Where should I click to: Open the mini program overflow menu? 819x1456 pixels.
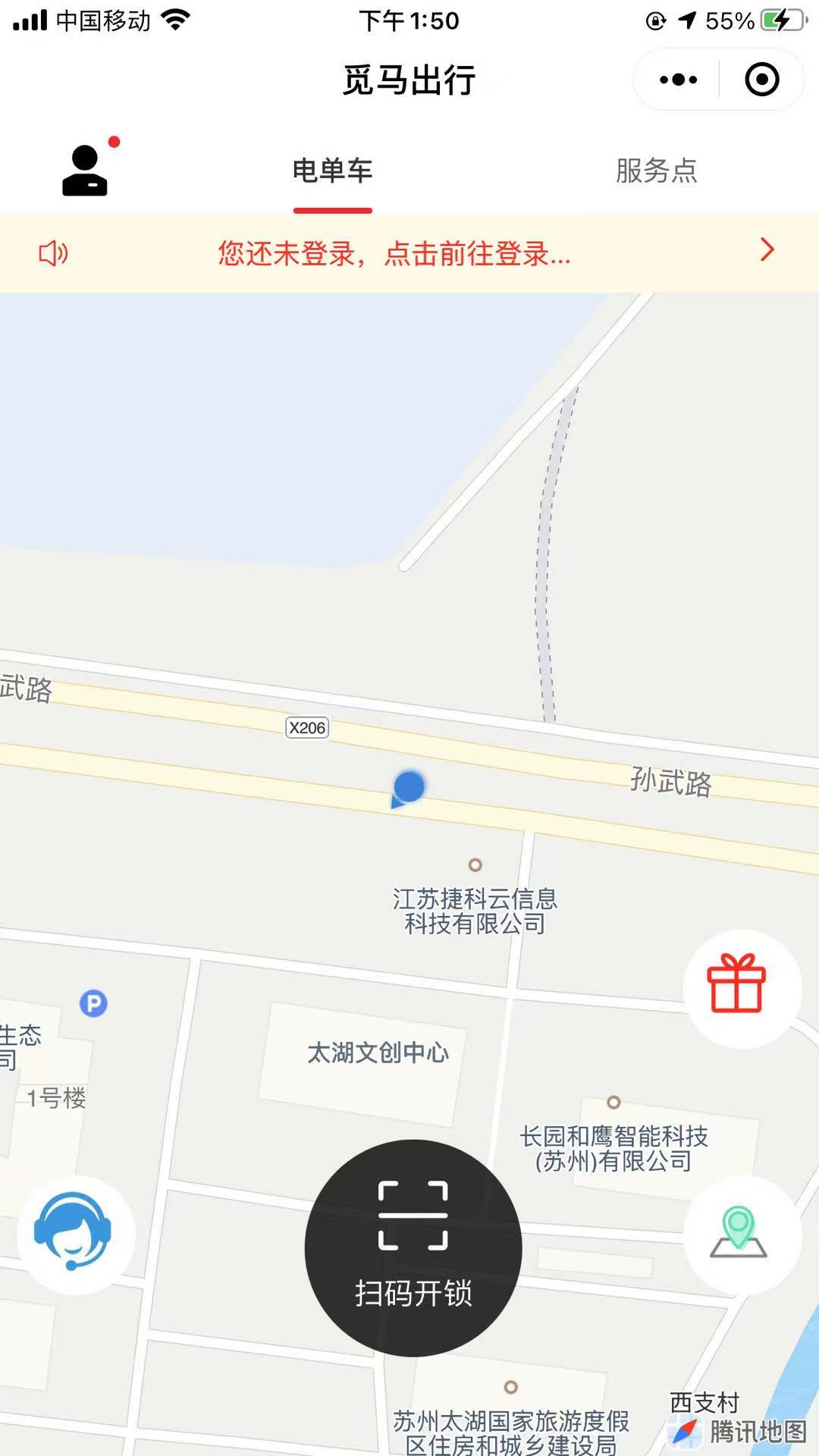tap(678, 80)
